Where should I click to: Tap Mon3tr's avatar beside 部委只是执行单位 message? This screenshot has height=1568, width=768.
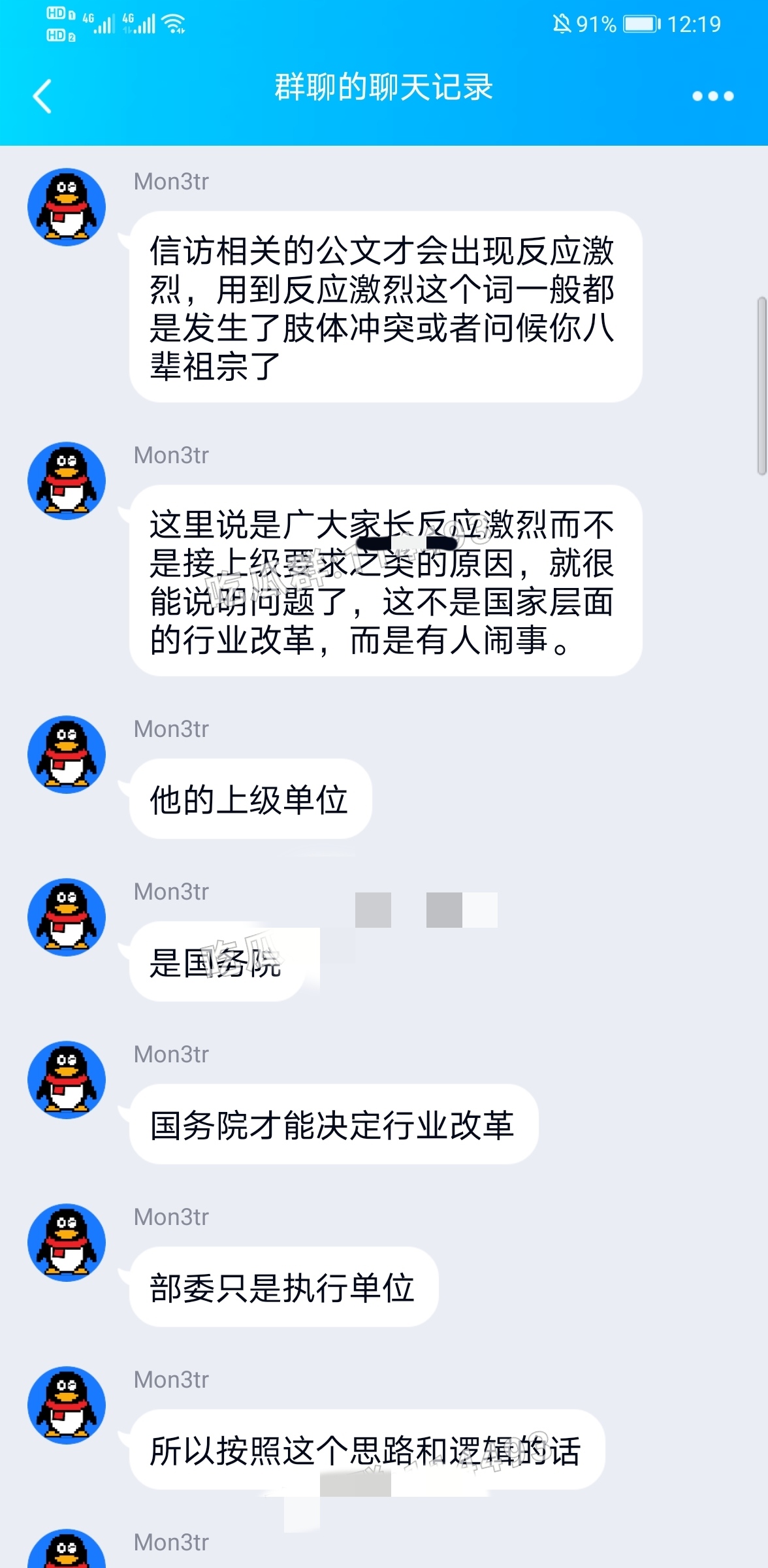67,1243
